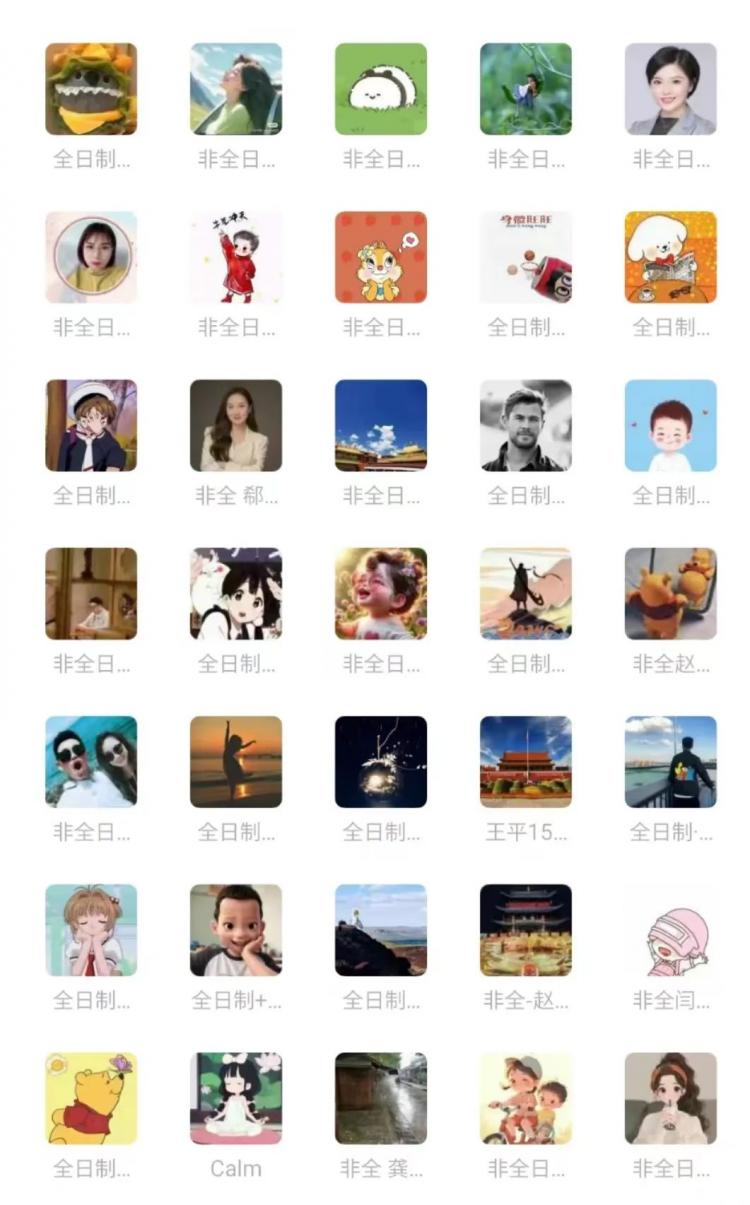Image resolution: width=750 pixels, height=1205 pixels.
Task: View member 非全 郝… with woman portrait avatar
Action: pyautogui.click(x=236, y=425)
